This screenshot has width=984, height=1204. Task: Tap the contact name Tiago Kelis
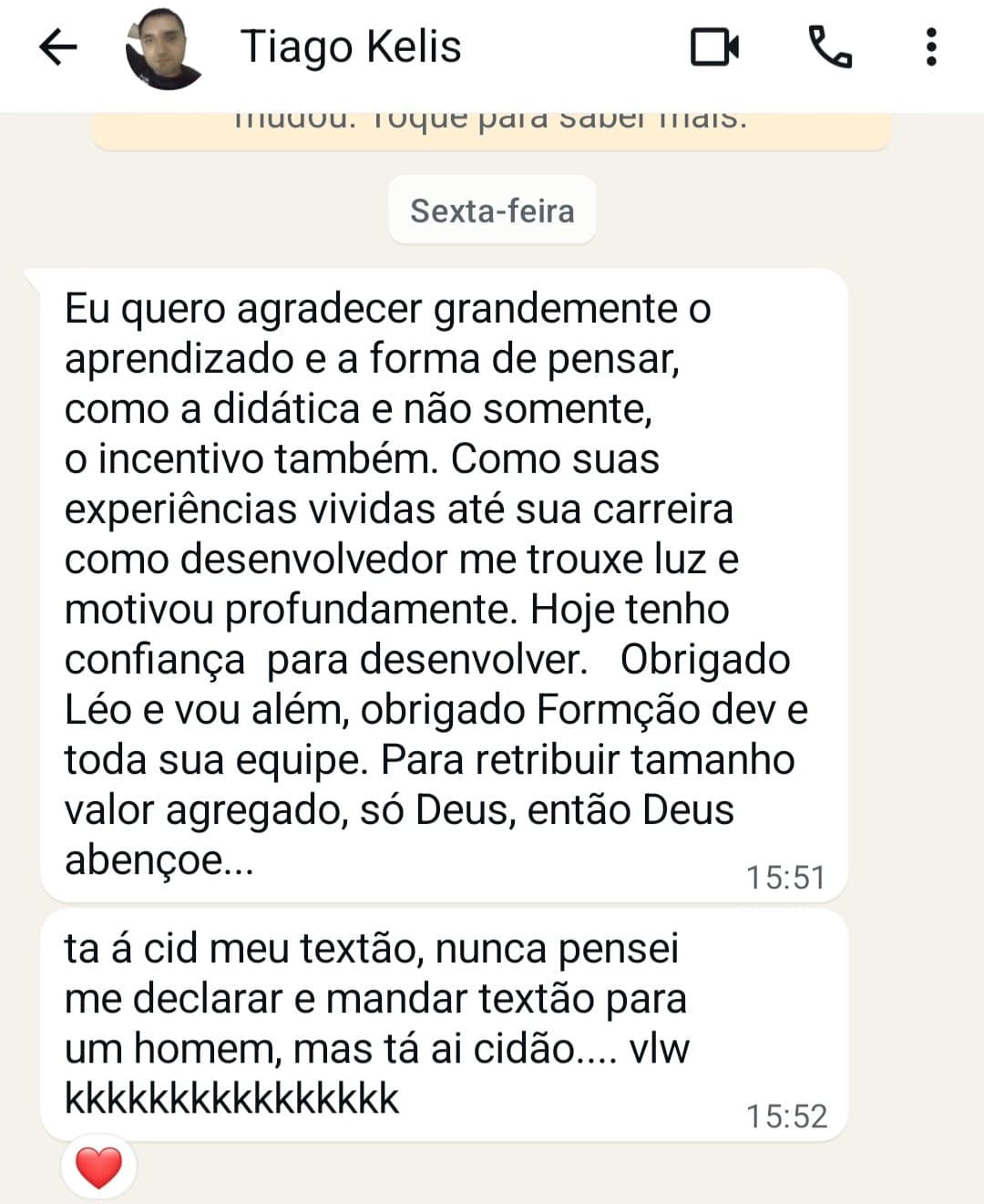tap(351, 47)
